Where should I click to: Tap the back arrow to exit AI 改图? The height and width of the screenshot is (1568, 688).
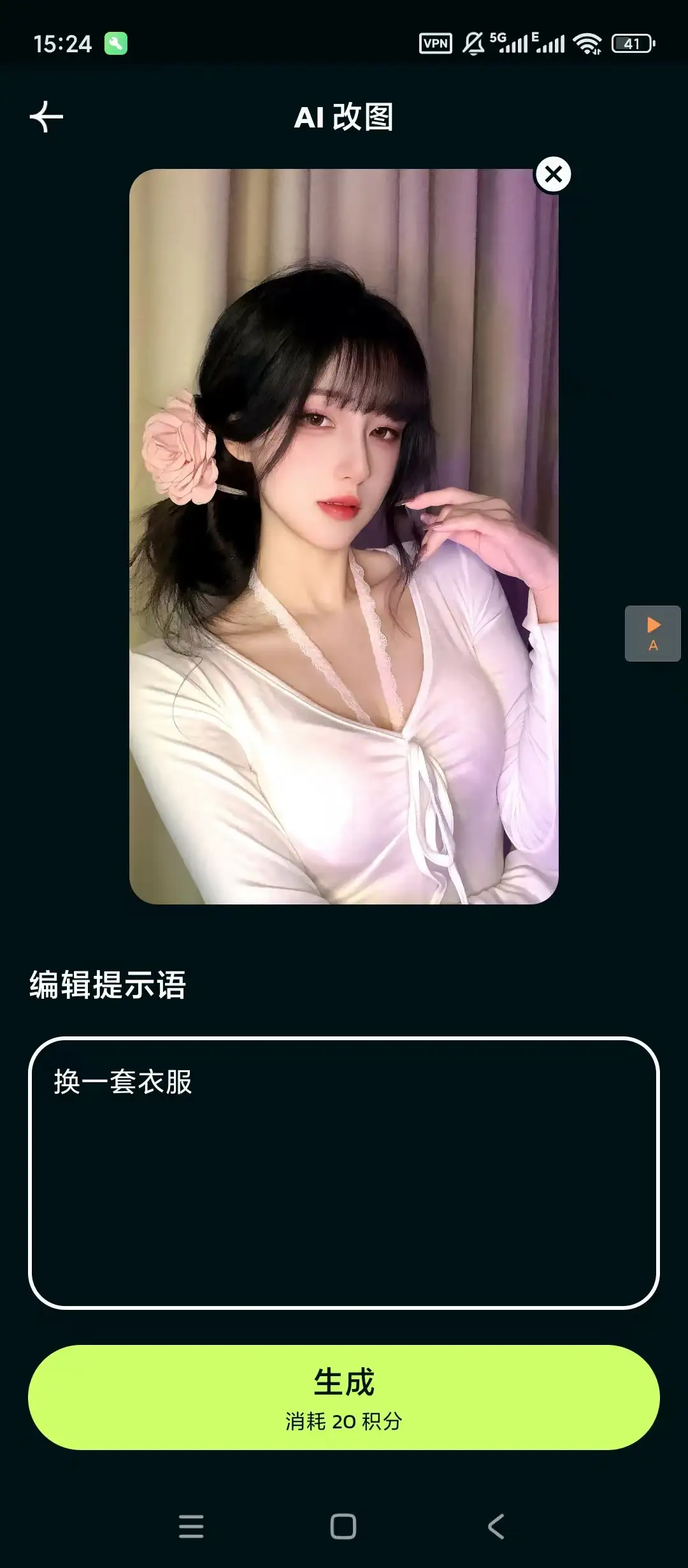[x=48, y=117]
